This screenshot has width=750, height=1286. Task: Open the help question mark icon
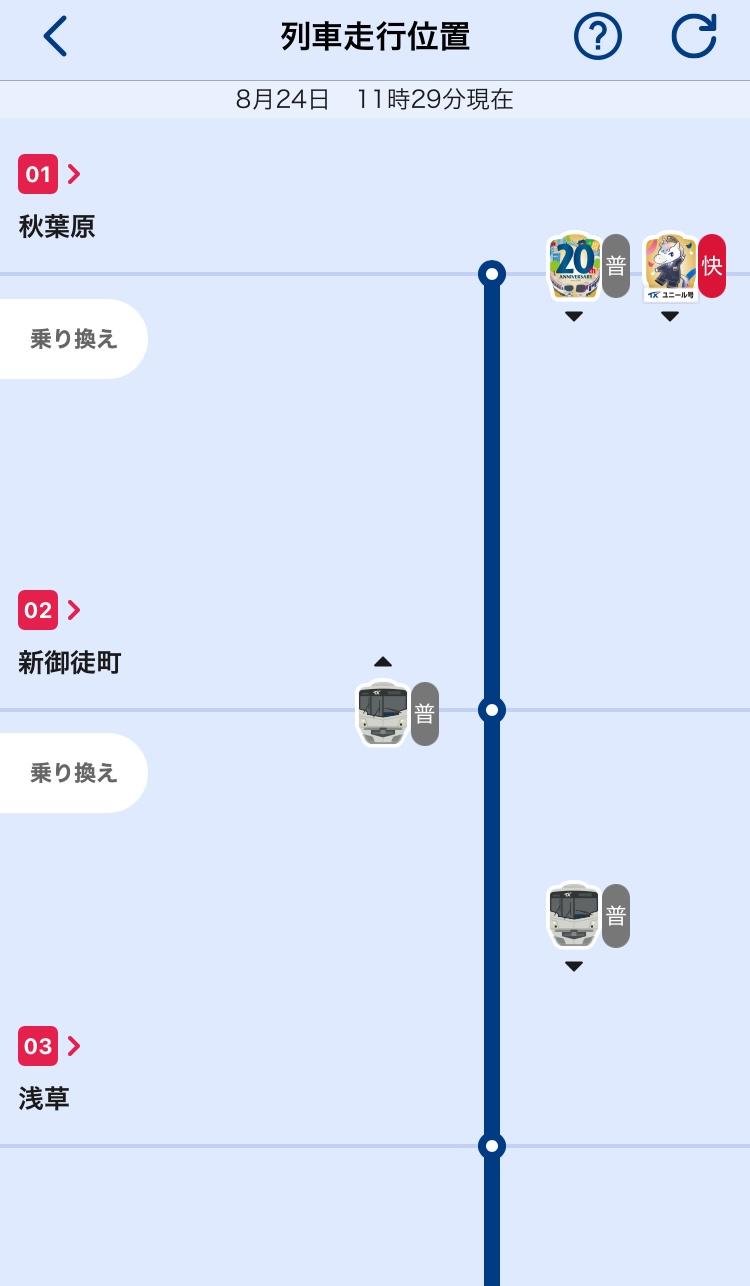point(597,37)
